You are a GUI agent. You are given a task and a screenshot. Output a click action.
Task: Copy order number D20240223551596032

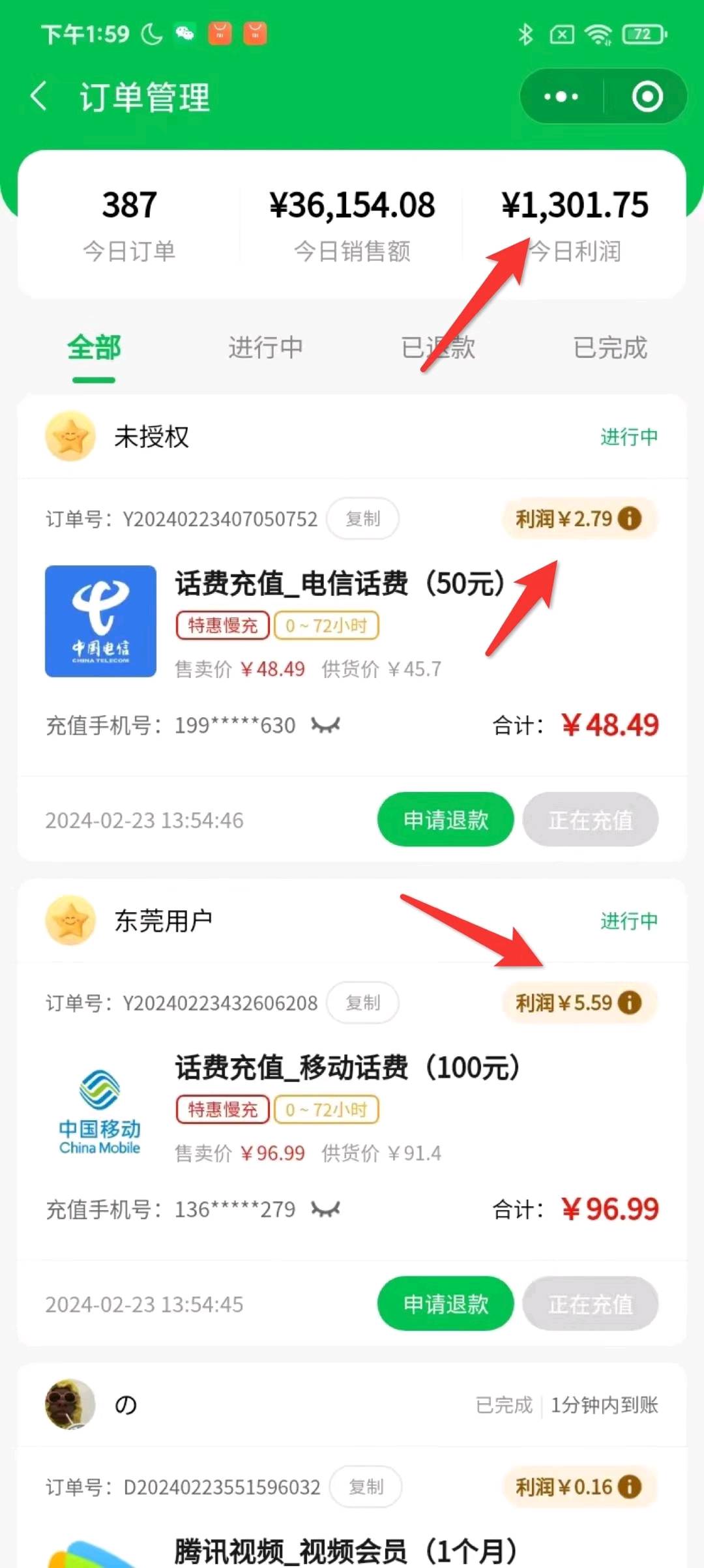[366, 1487]
